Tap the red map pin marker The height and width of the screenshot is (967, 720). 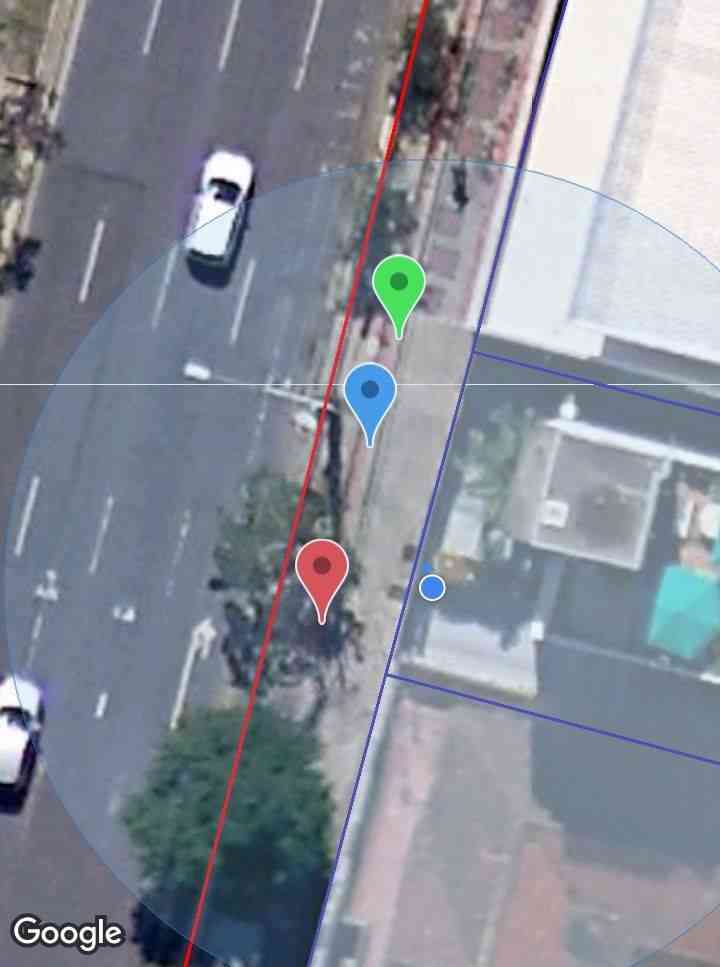tap(322, 570)
